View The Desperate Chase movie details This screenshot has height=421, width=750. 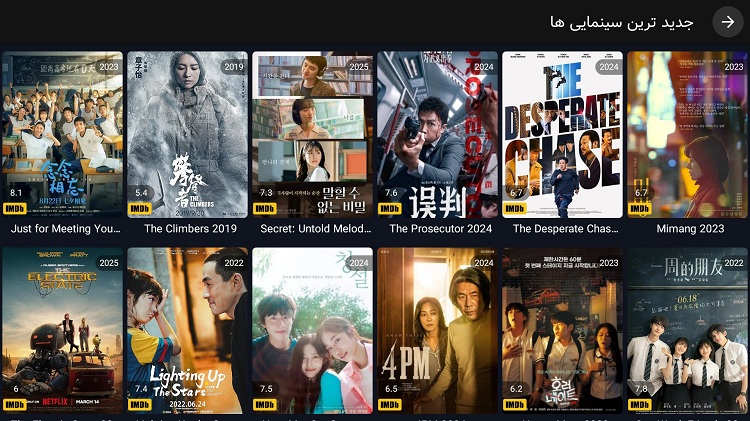pyautogui.click(x=562, y=134)
